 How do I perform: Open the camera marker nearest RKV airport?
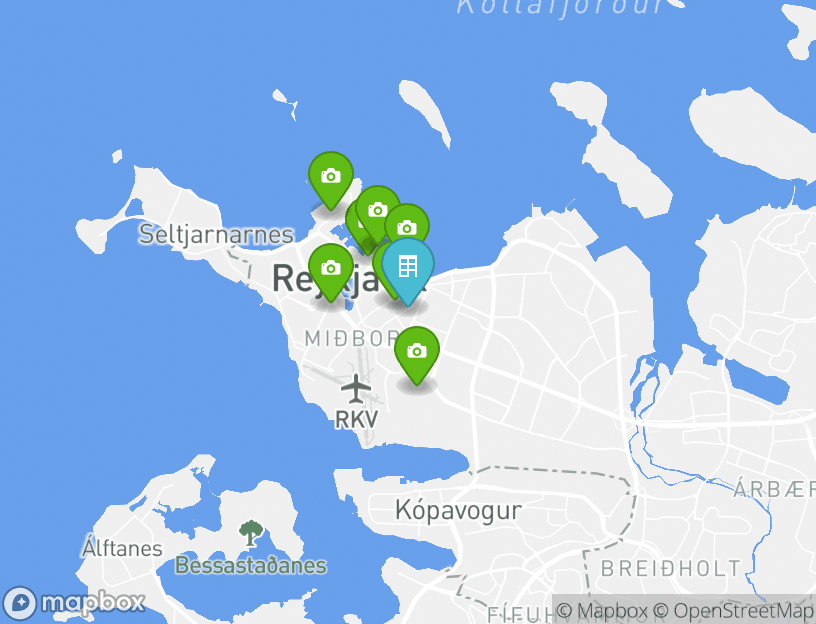pyautogui.click(x=417, y=352)
